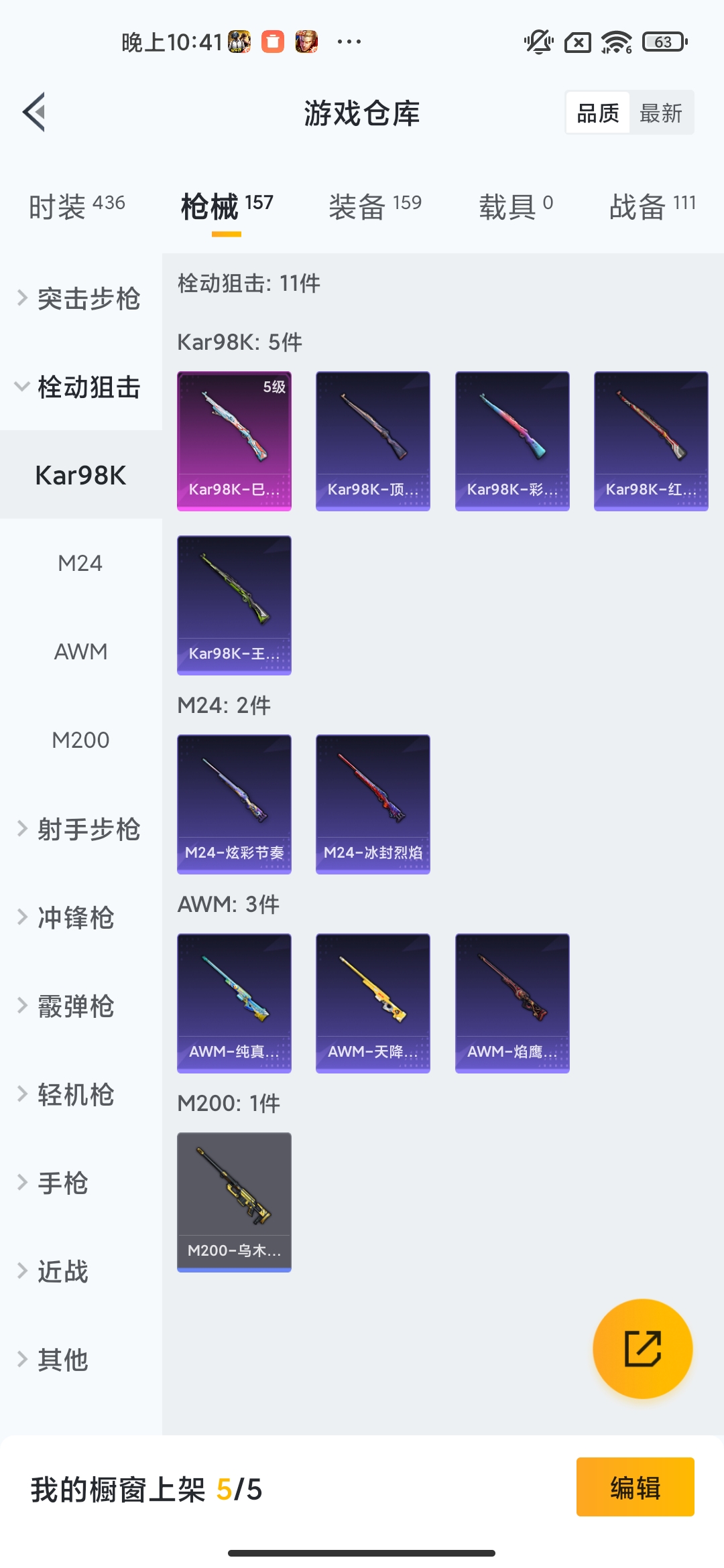Open the M24-冰封烈焰 skin tile
This screenshot has height=1568, width=724.
pos(373,804)
